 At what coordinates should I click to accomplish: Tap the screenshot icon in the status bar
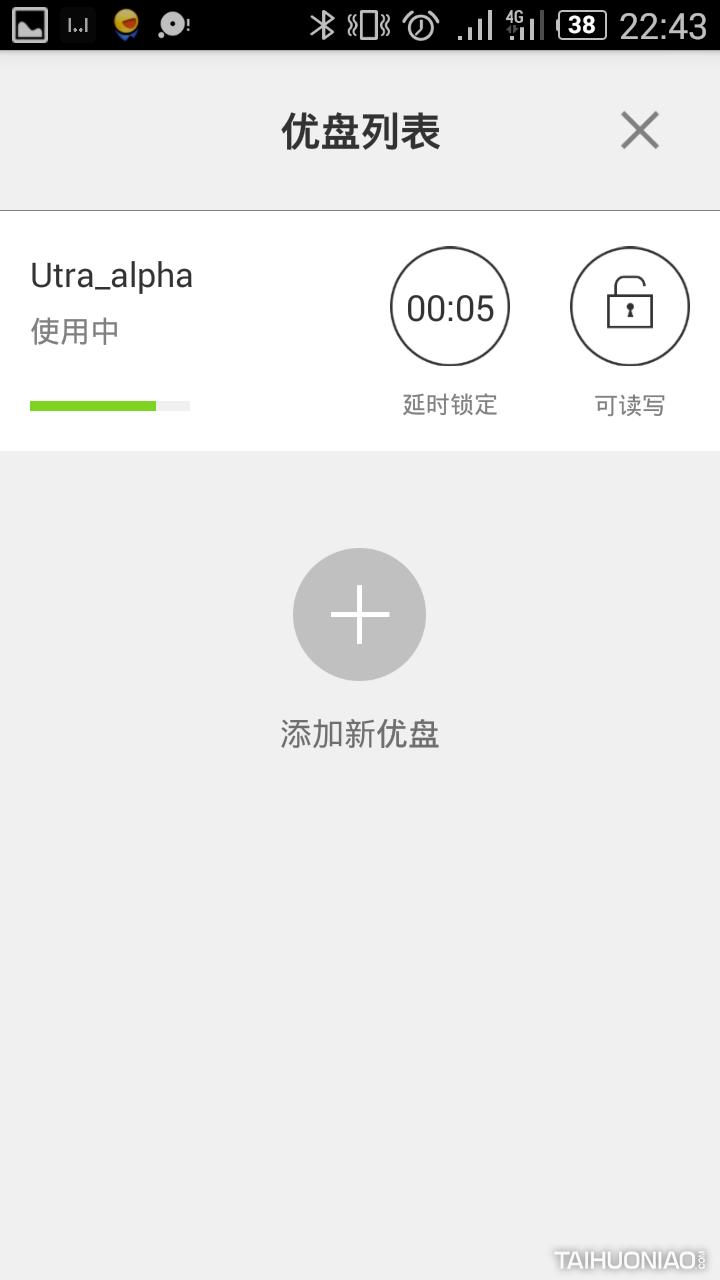[x=29, y=24]
